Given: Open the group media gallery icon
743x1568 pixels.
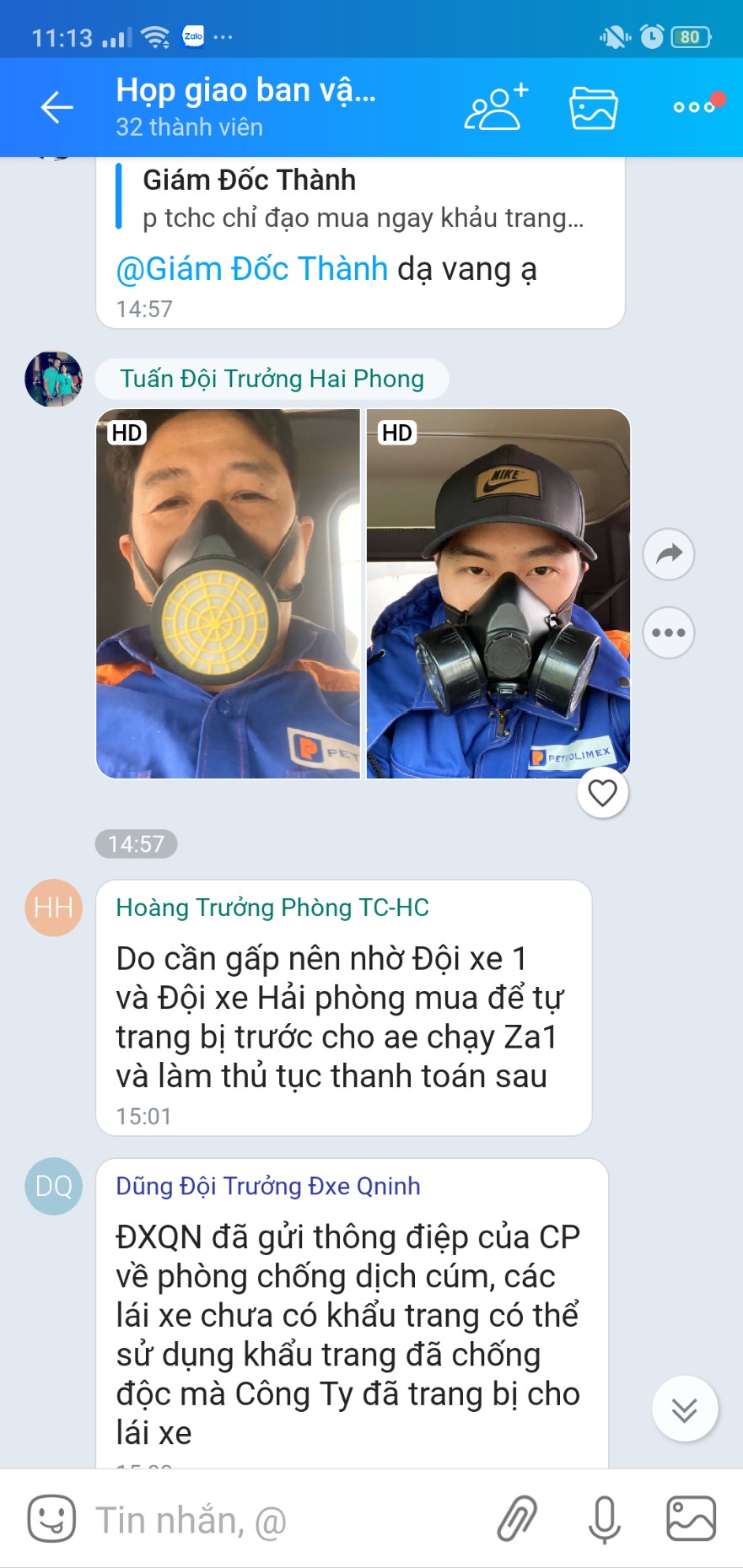Looking at the screenshot, I should point(593,107).
